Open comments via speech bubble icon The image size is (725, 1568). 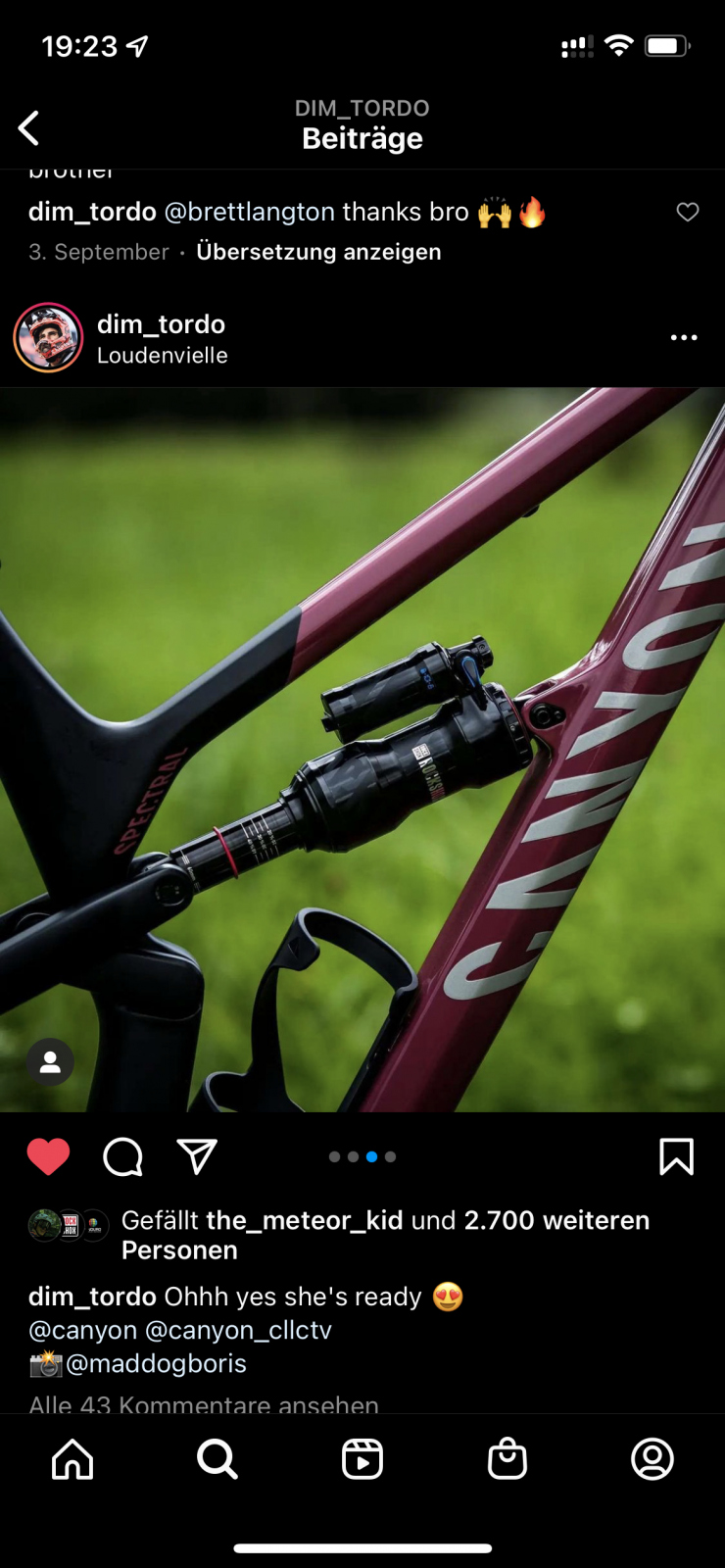(123, 1156)
